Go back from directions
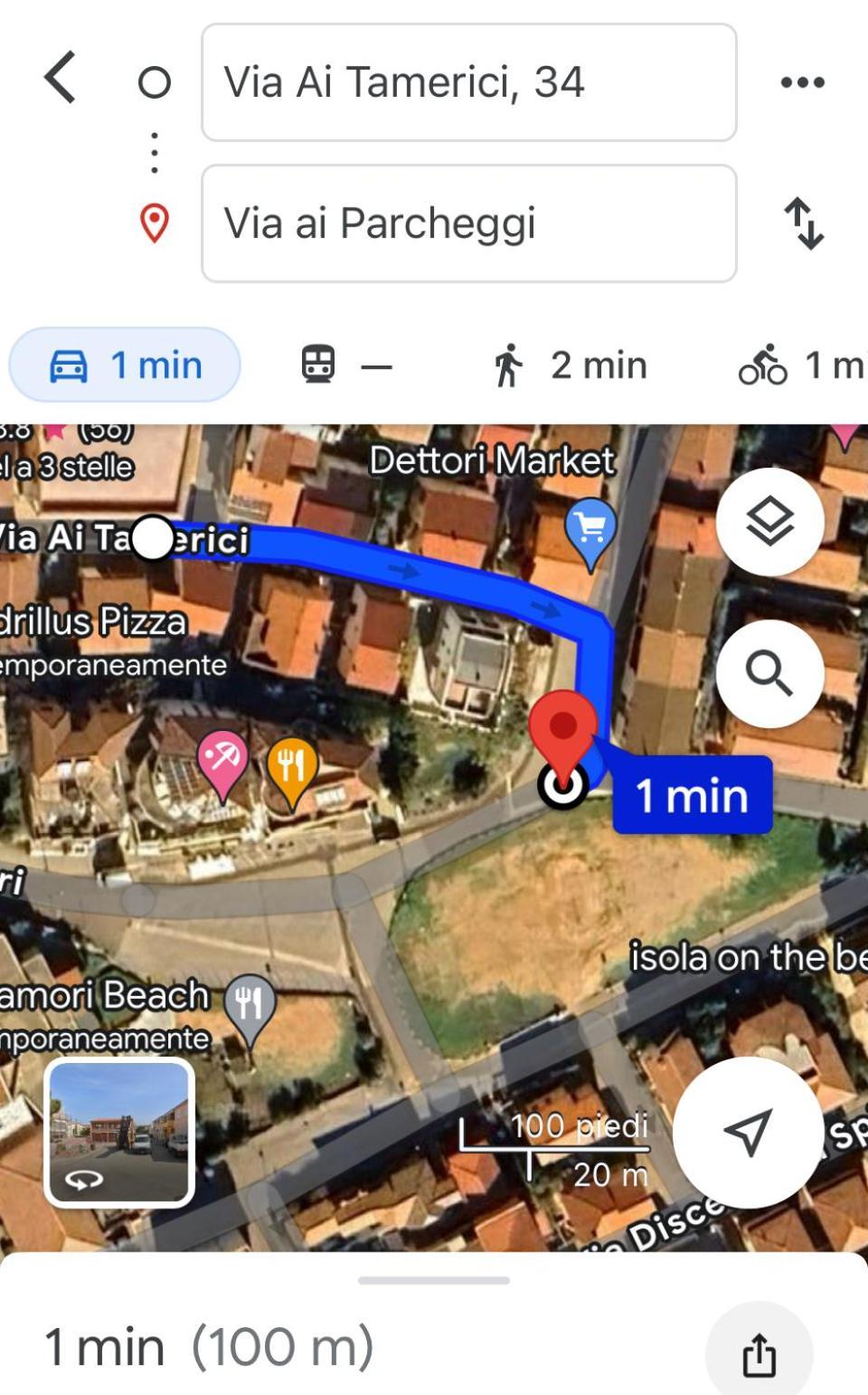Screen dimensions: 868x1395 60,78
